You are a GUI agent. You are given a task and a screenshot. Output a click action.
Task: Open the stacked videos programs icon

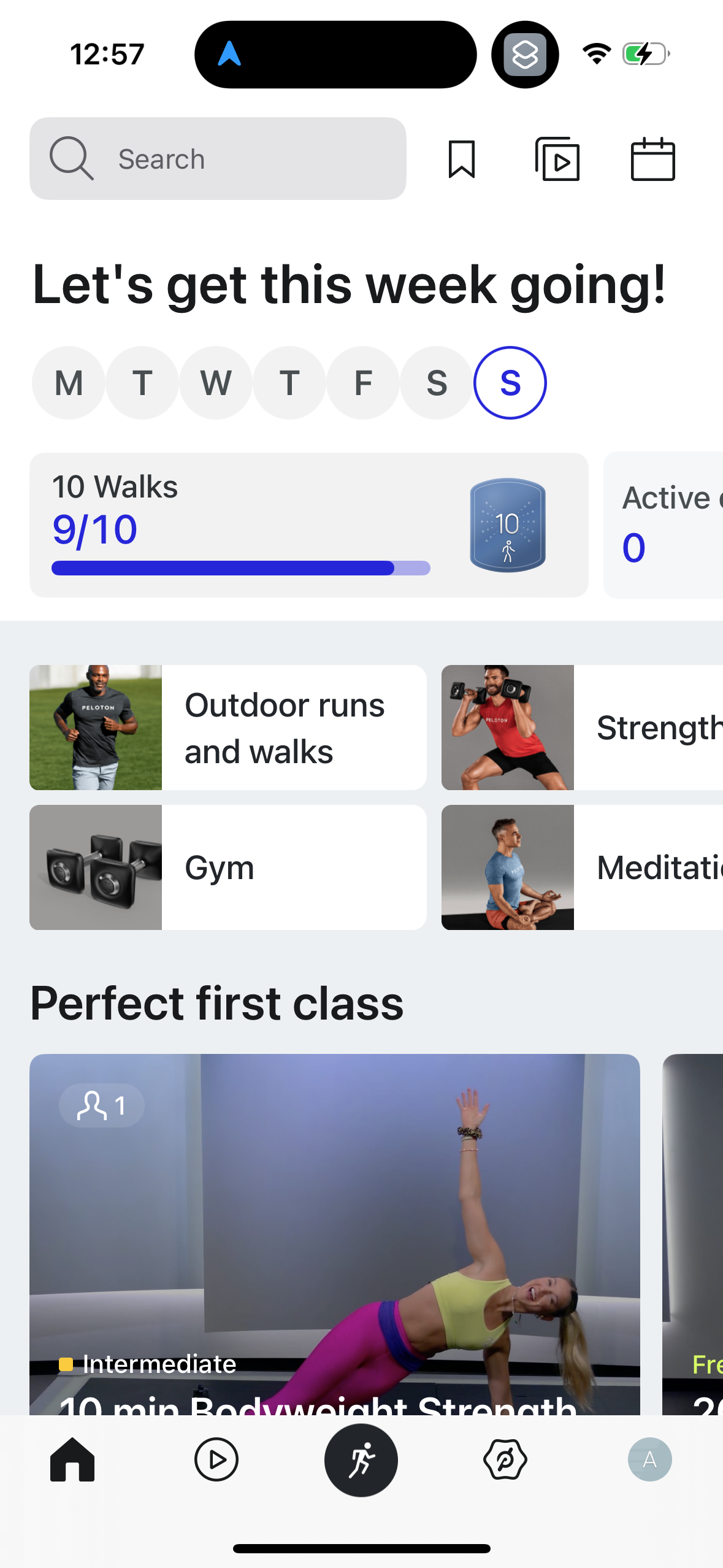click(558, 159)
